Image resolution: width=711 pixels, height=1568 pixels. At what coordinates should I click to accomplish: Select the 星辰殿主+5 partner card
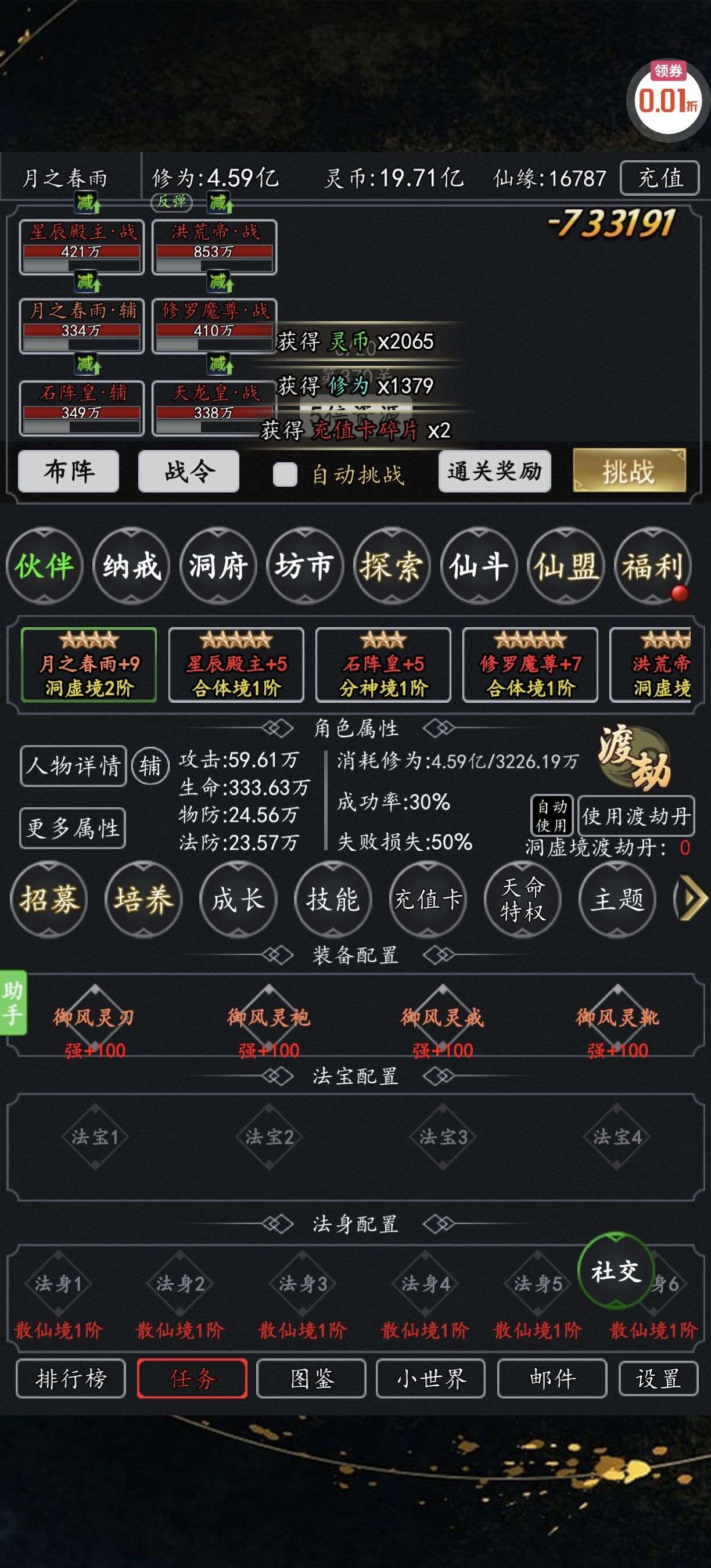[236, 665]
